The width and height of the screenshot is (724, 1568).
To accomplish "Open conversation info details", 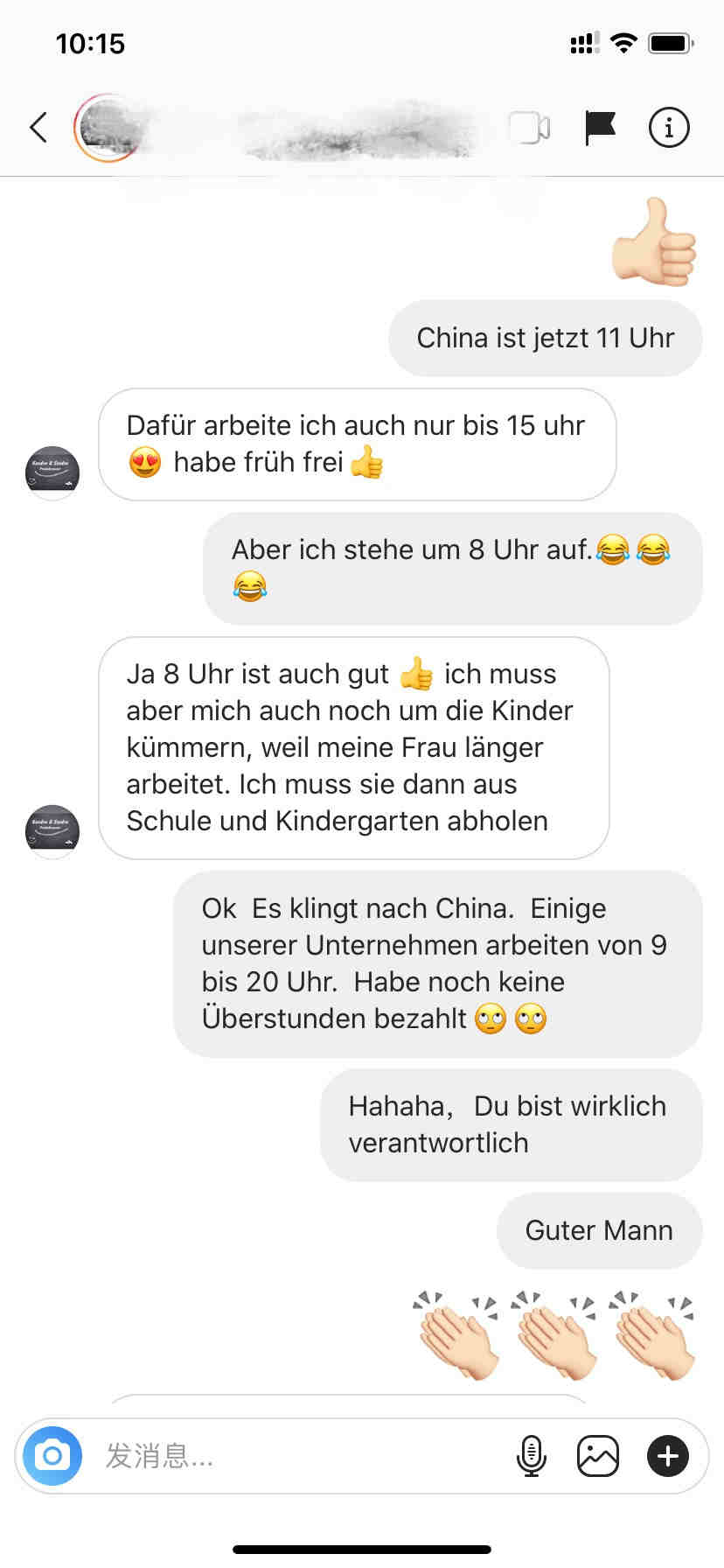I will [669, 128].
